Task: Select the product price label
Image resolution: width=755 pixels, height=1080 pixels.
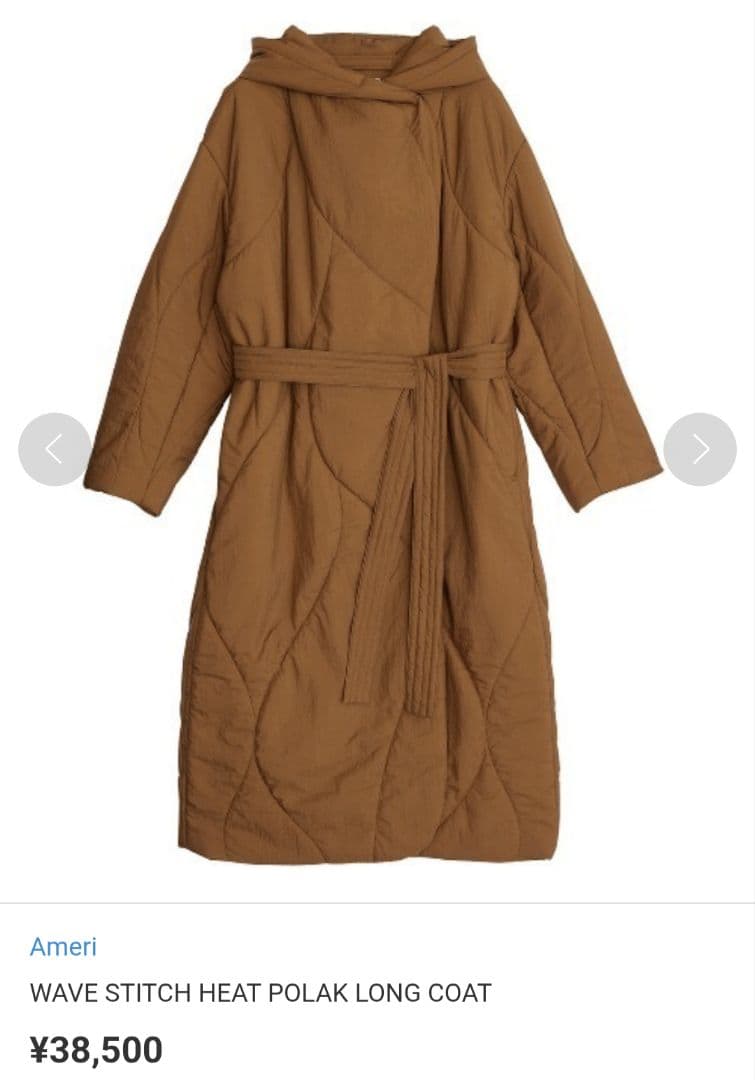Action: click(x=96, y=1048)
